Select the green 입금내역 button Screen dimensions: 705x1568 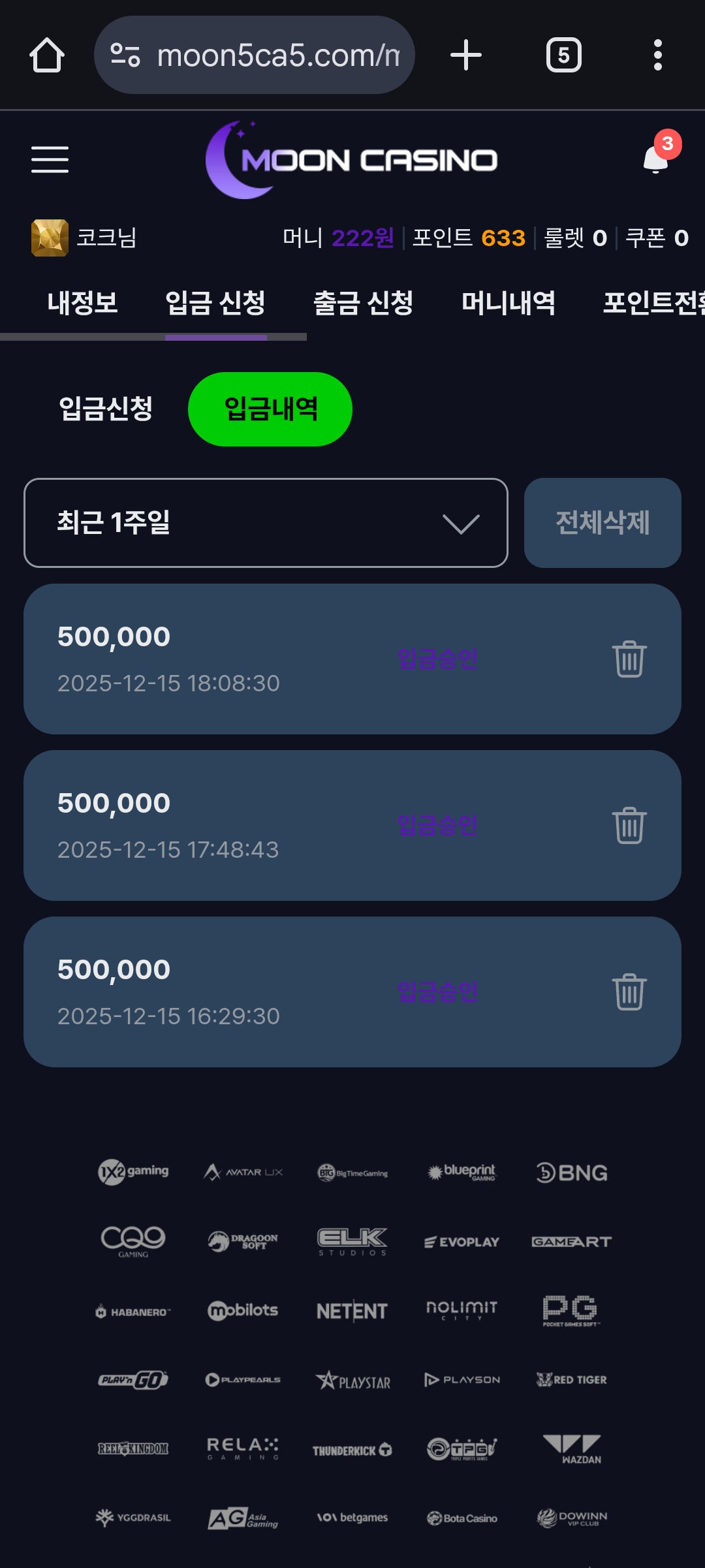[x=270, y=409]
